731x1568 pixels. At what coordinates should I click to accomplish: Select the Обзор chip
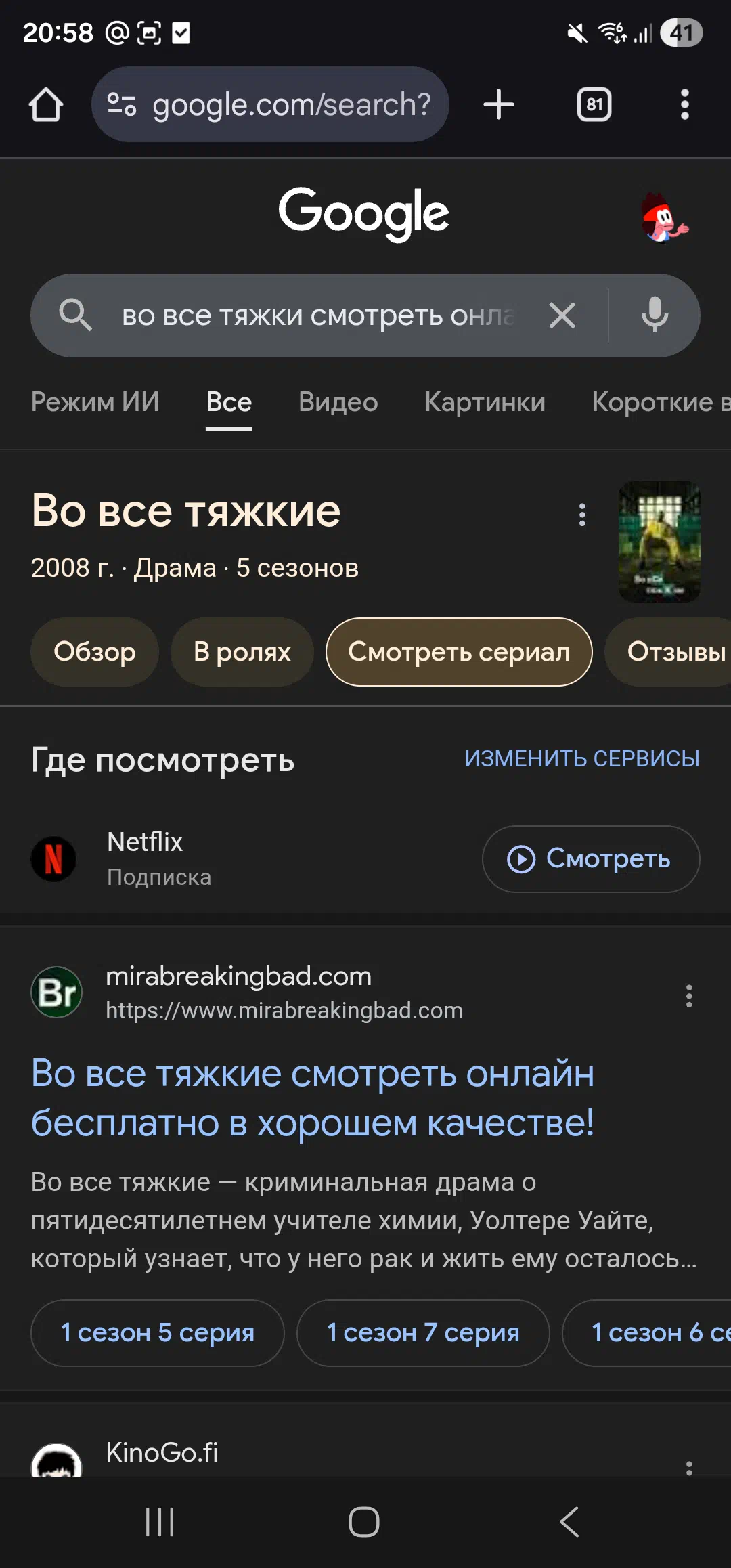coord(95,652)
